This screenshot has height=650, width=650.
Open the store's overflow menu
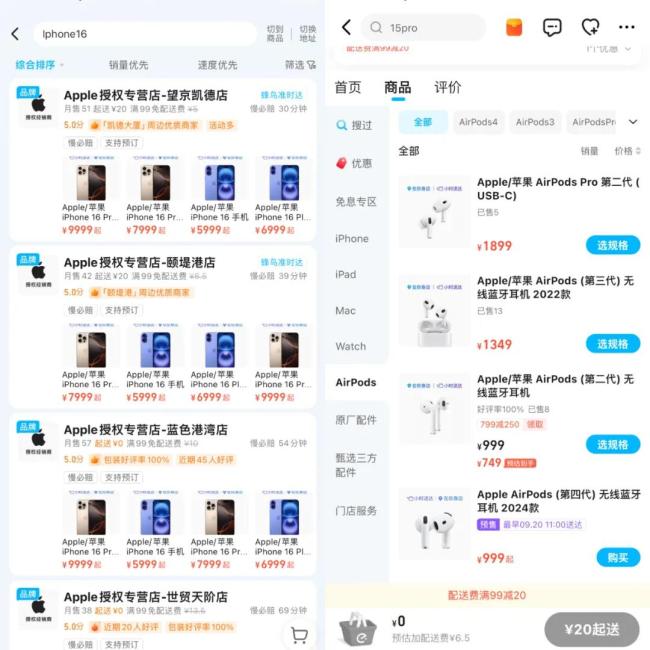click(x=627, y=27)
